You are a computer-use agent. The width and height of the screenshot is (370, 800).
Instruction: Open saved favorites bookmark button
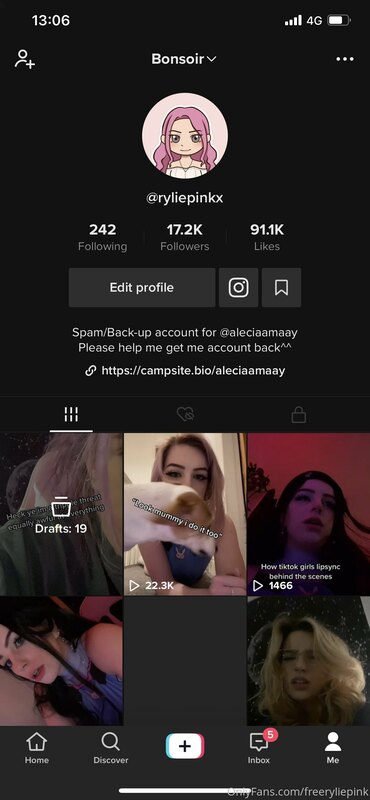point(281,287)
